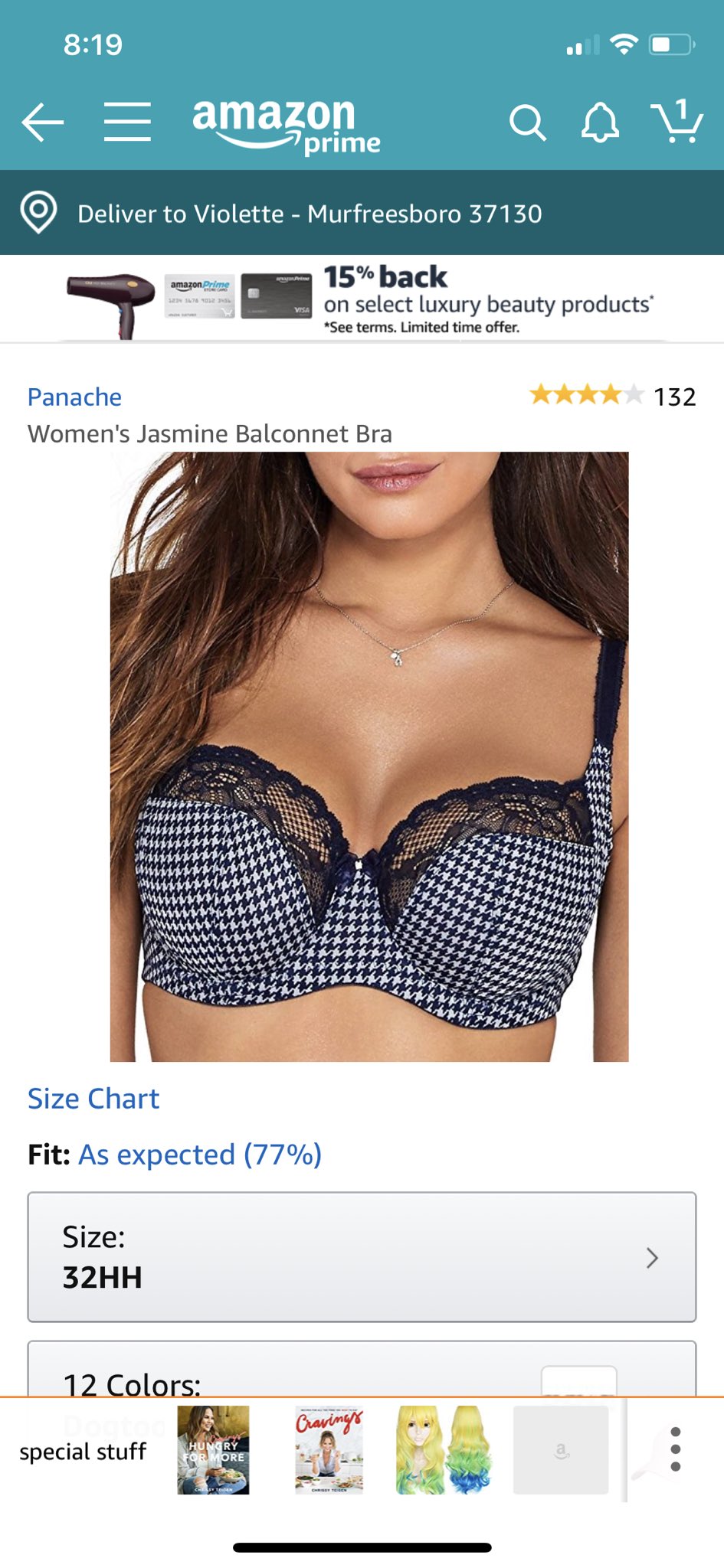Viewport: 724px width, 1568px height.
Task: Open the 12 Colors selector
Action: [x=362, y=1374]
